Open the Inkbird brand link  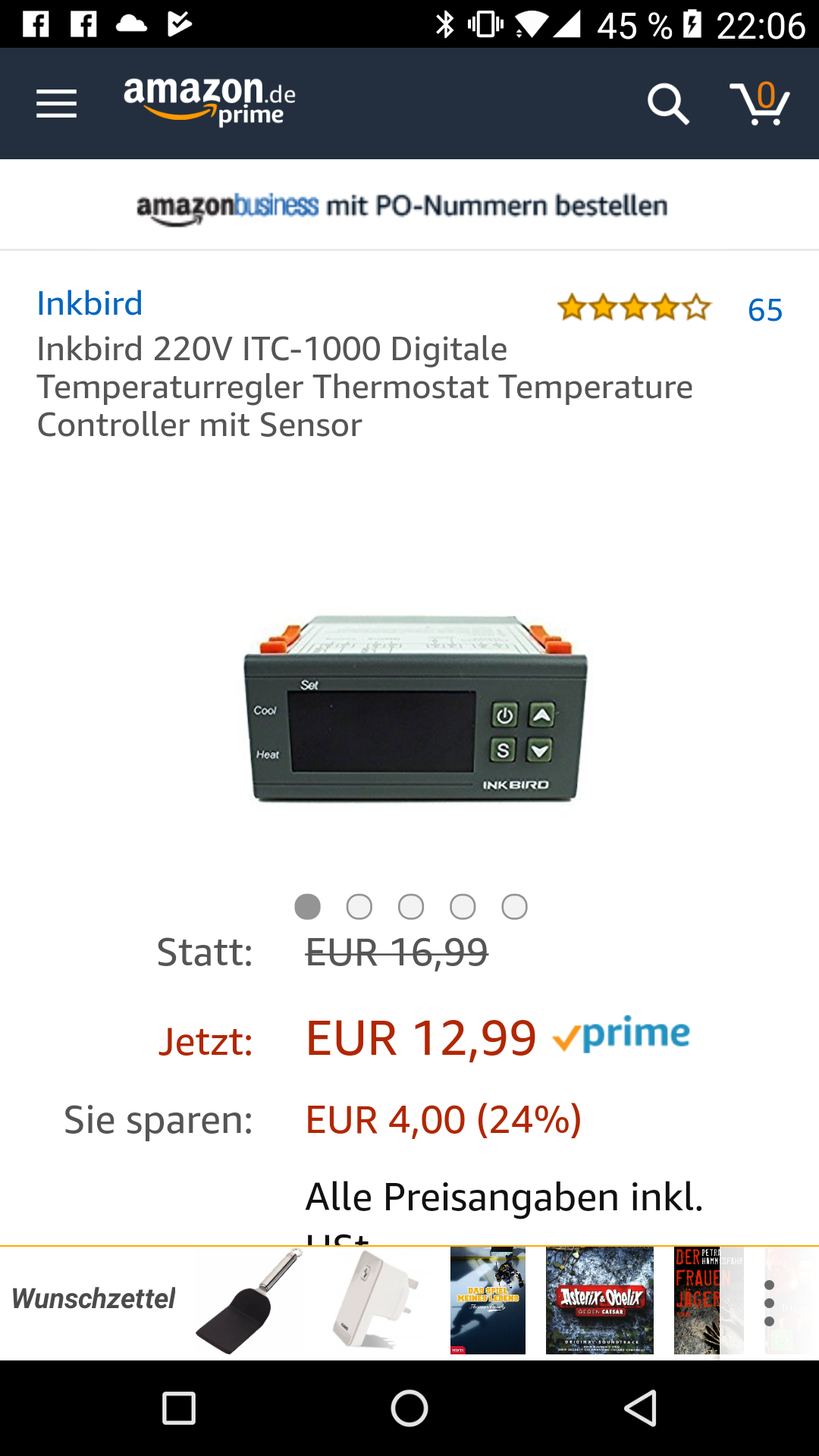click(x=89, y=304)
